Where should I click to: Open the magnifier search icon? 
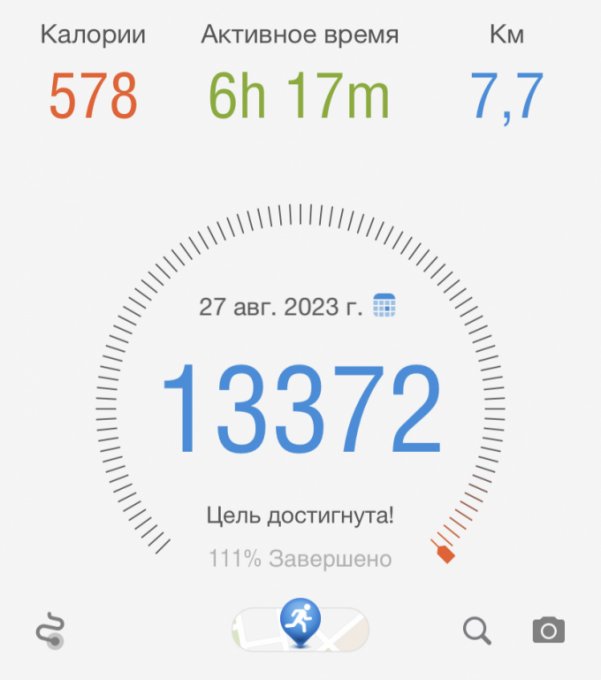(477, 630)
